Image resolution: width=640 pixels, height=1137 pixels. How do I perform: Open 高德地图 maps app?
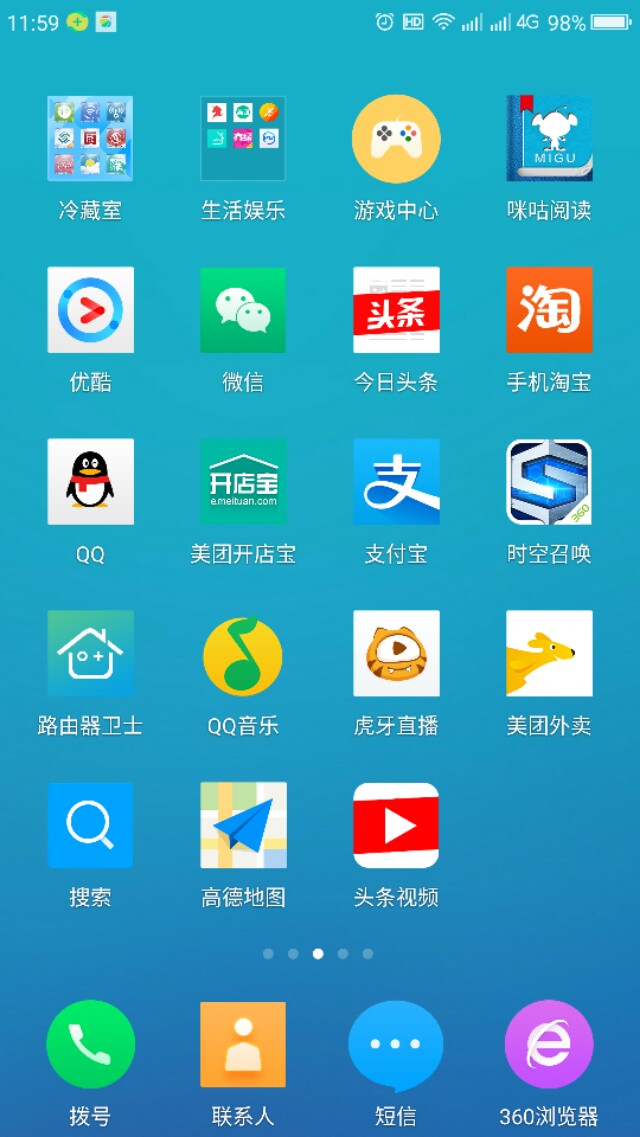click(x=243, y=826)
